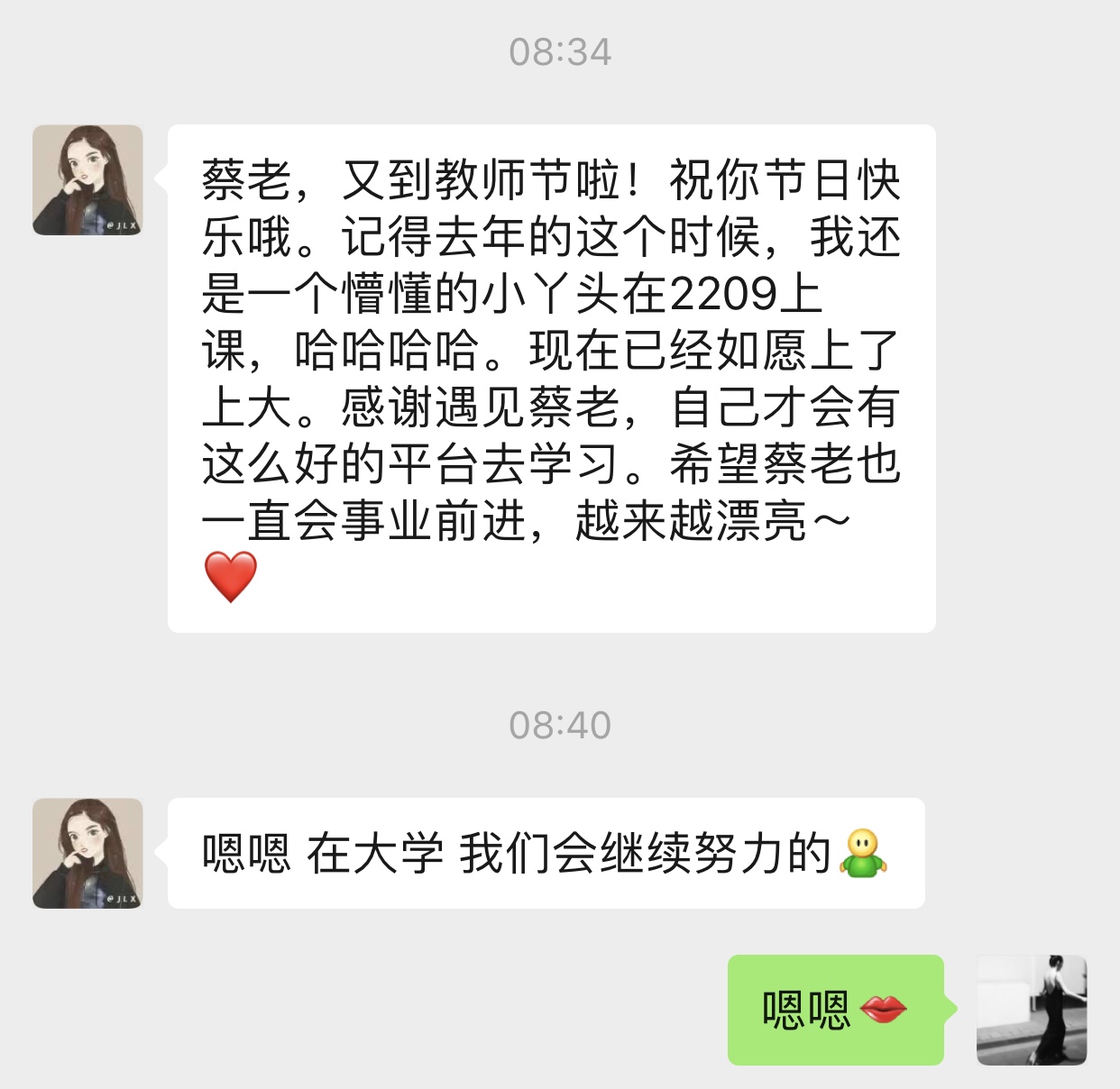Tap the avatar next to the 在大学 message
The height and width of the screenshot is (1089, 1120).
[87, 853]
